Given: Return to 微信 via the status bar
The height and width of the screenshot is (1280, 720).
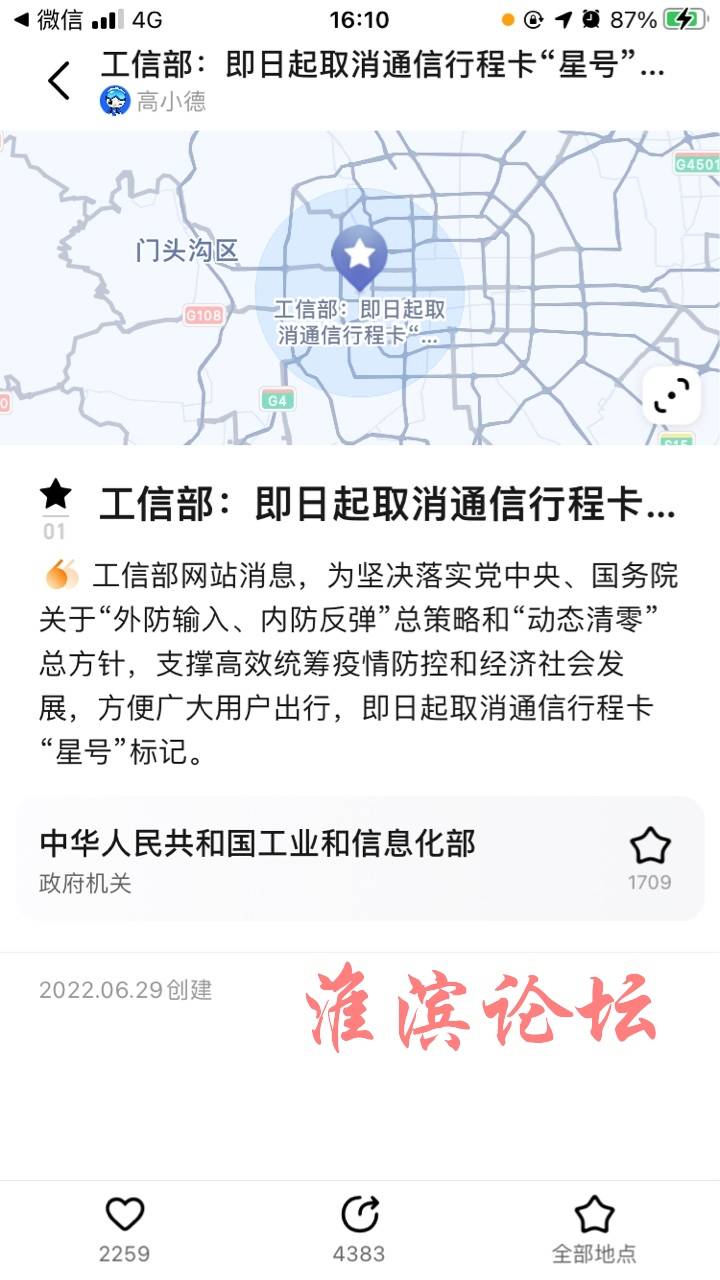Looking at the screenshot, I should coord(48,20).
